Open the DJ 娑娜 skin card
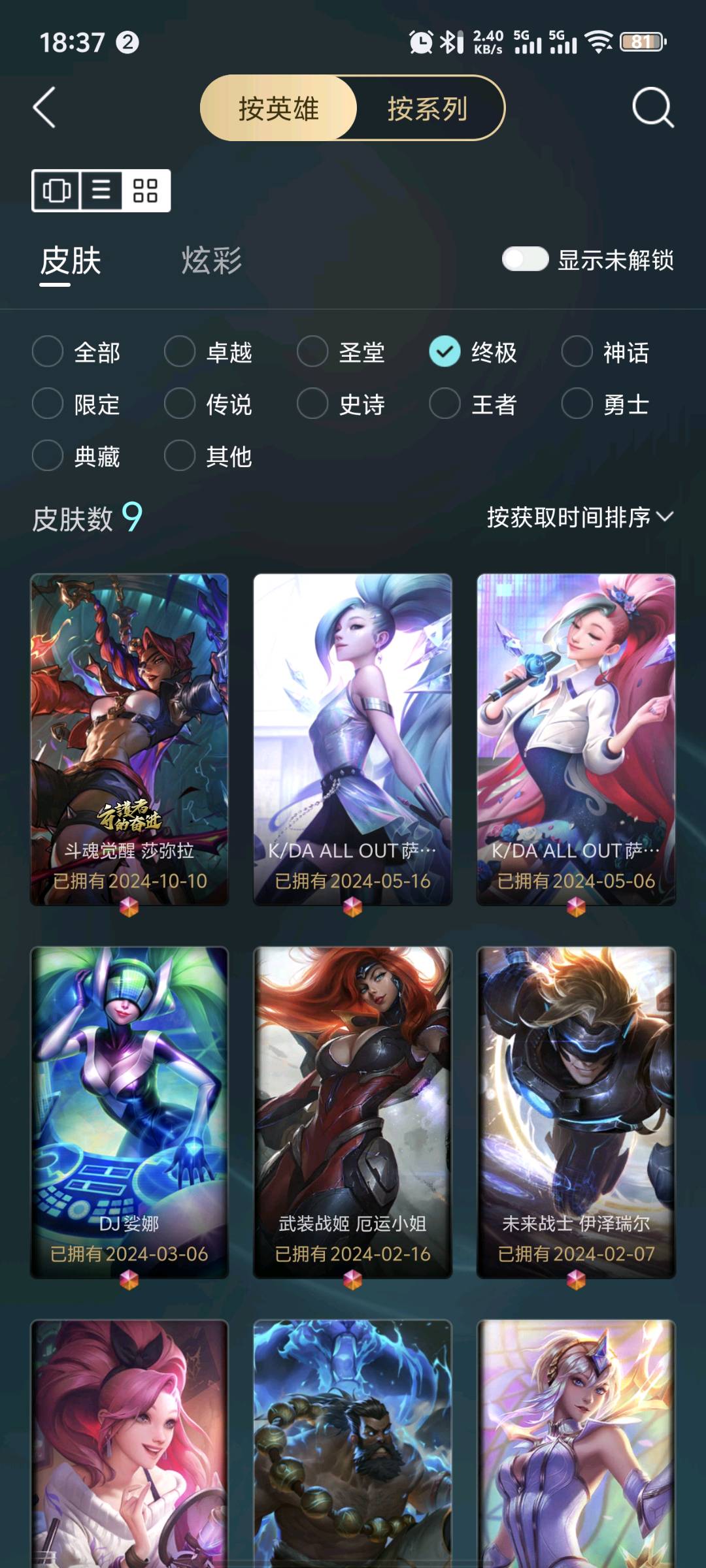This screenshot has height=1568, width=706. pyautogui.click(x=129, y=1113)
